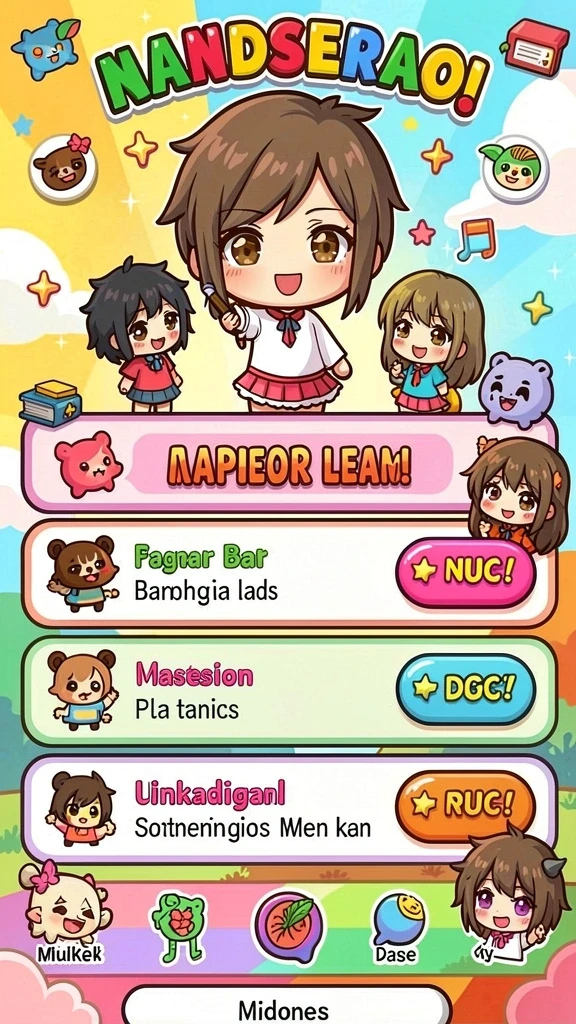Open the red mailbox icon
Image resolution: width=576 pixels, height=1024 pixels.
(534, 47)
